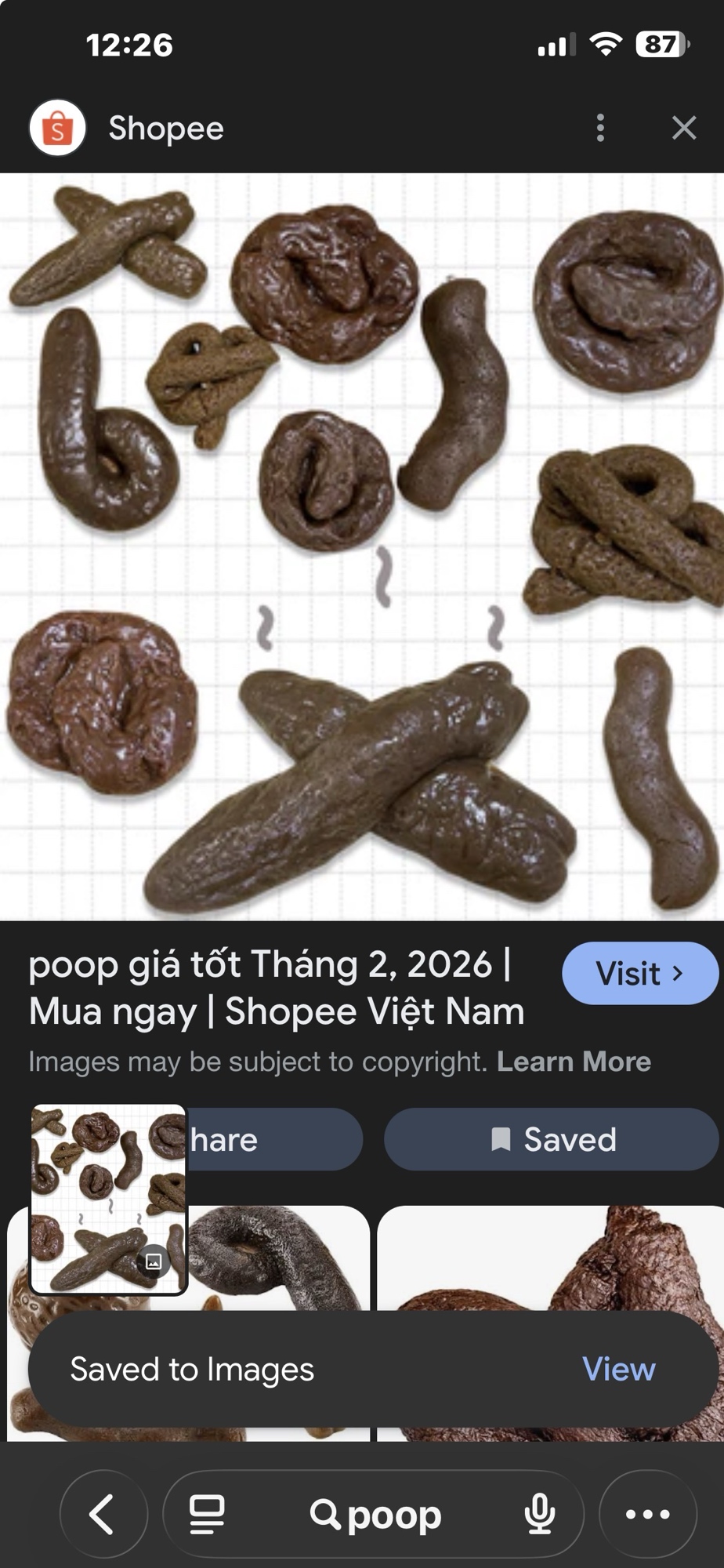Viewport: 724px width, 1568px height.
Task: Open the three-dot overflow menu beside Shopee
Action: (600, 128)
